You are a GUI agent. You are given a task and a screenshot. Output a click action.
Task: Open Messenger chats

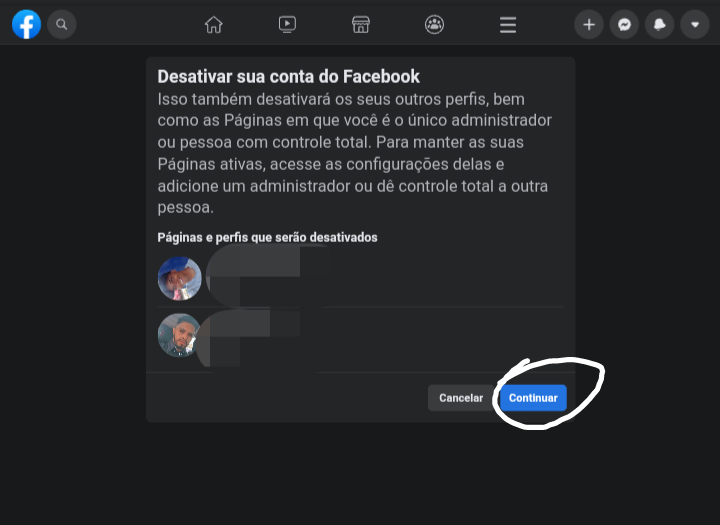point(624,25)
